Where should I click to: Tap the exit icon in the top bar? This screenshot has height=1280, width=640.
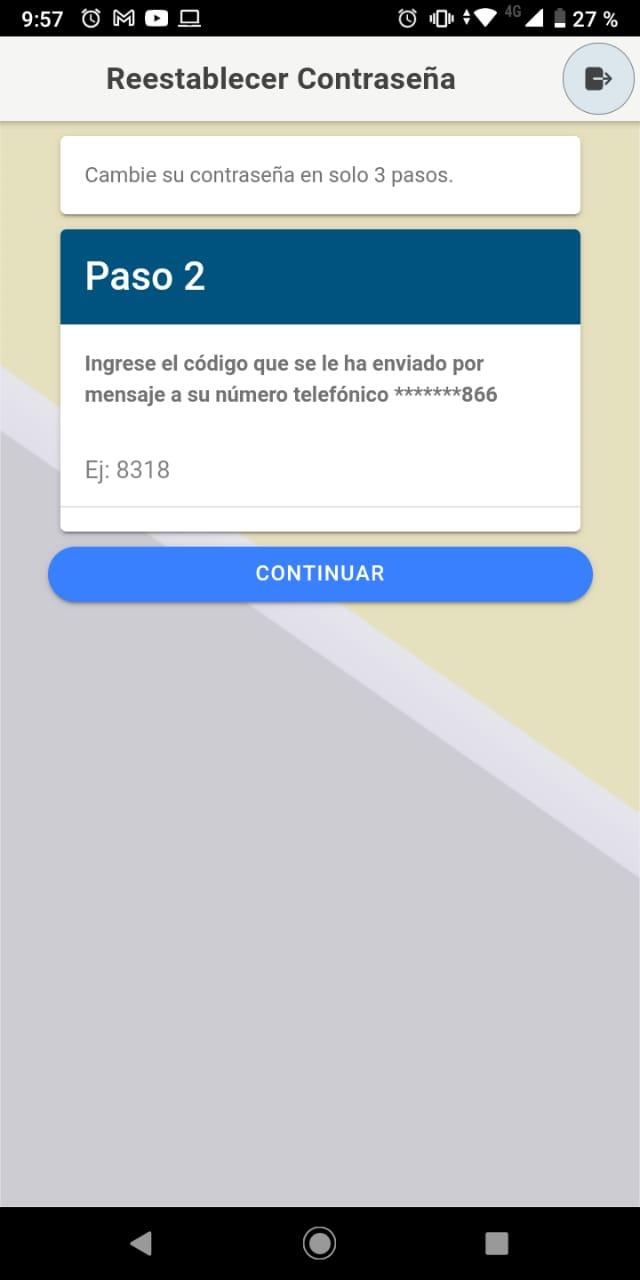point(598,79)
